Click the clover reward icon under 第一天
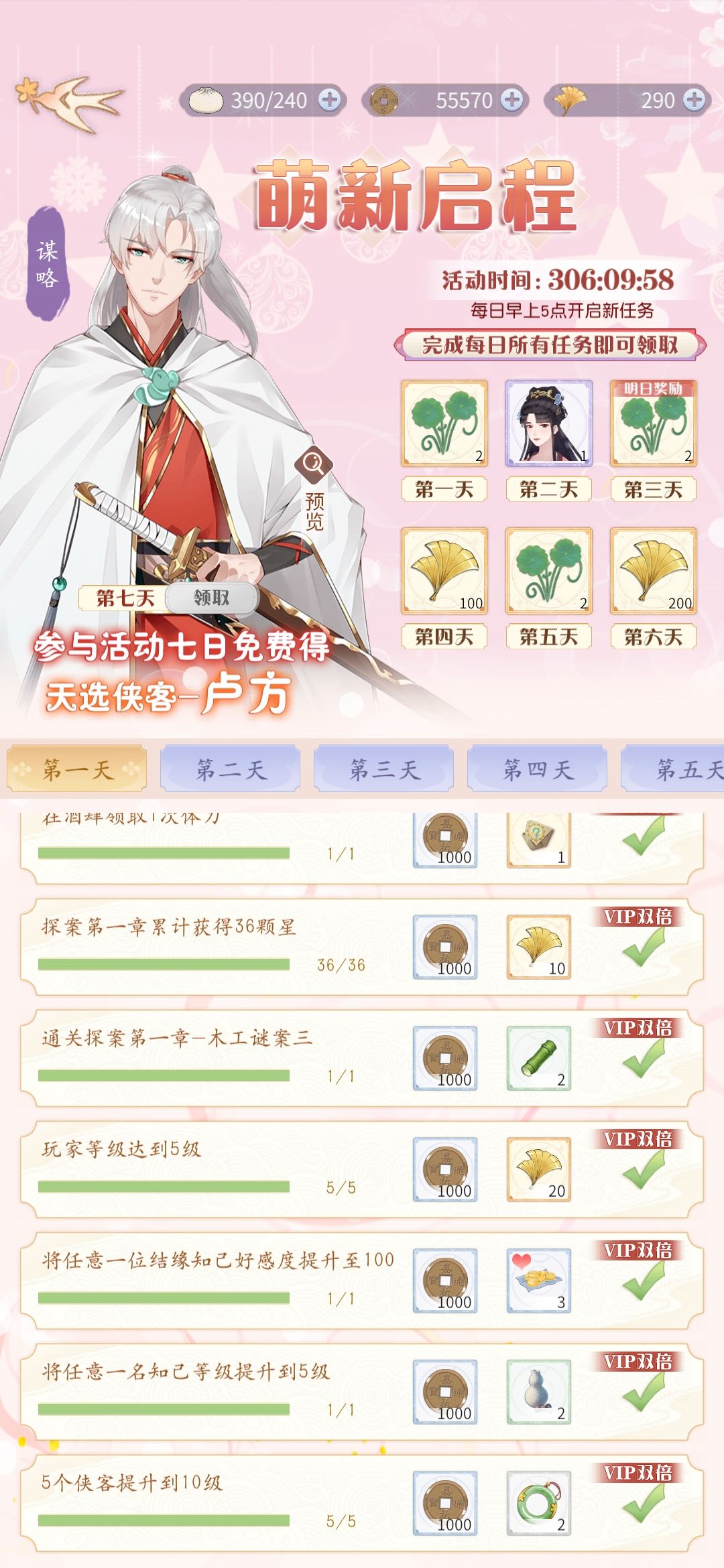The image size is (724, 1568). (445, 423)
